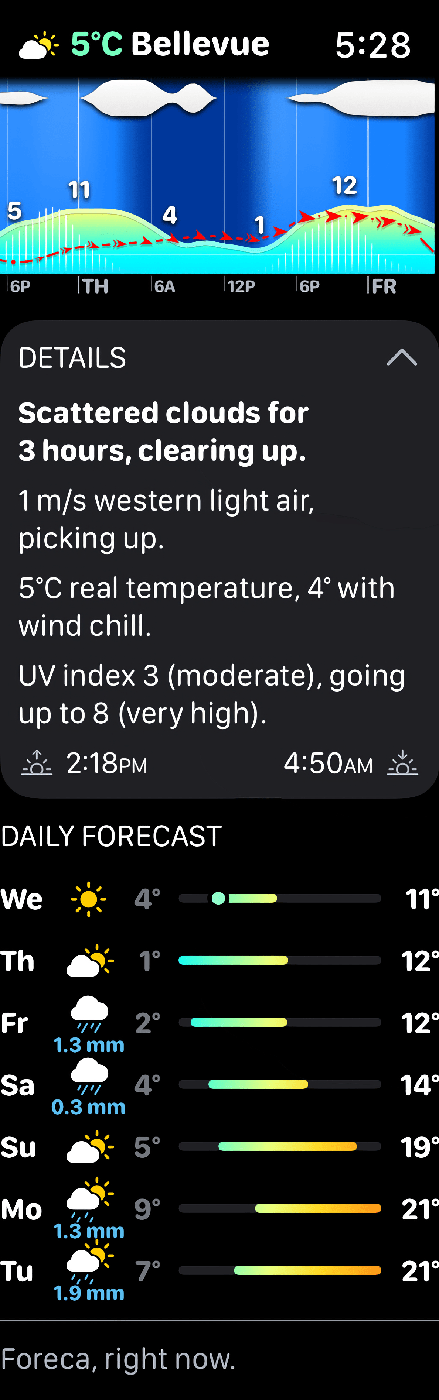The height and width of the screenshot is (1400, 439).
Task: Collapse the Details card with the chevron
Action: [x=402, y=358]
